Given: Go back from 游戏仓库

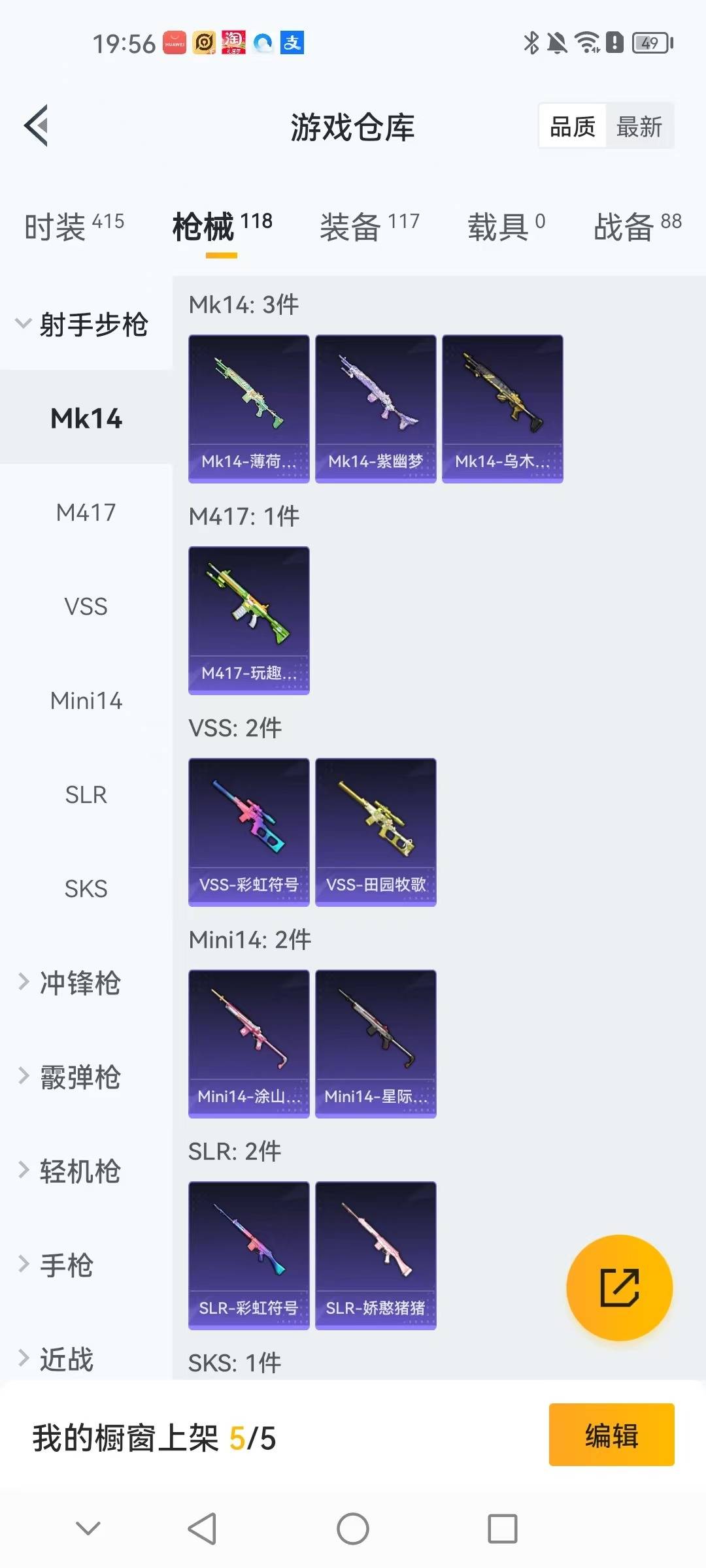Looking at the screenshot, I should pyautogui.click(x=37, y=125).
